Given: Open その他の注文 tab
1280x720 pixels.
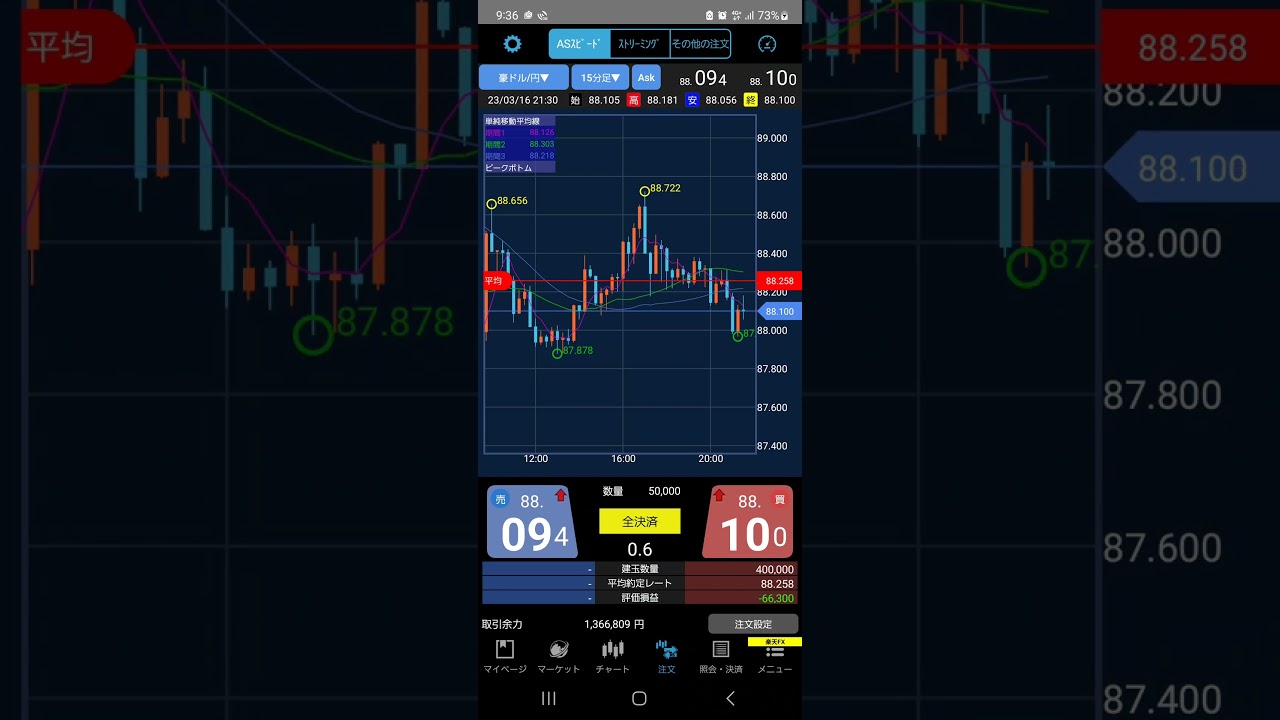Looking at the screenshot, I should point(700,44).
